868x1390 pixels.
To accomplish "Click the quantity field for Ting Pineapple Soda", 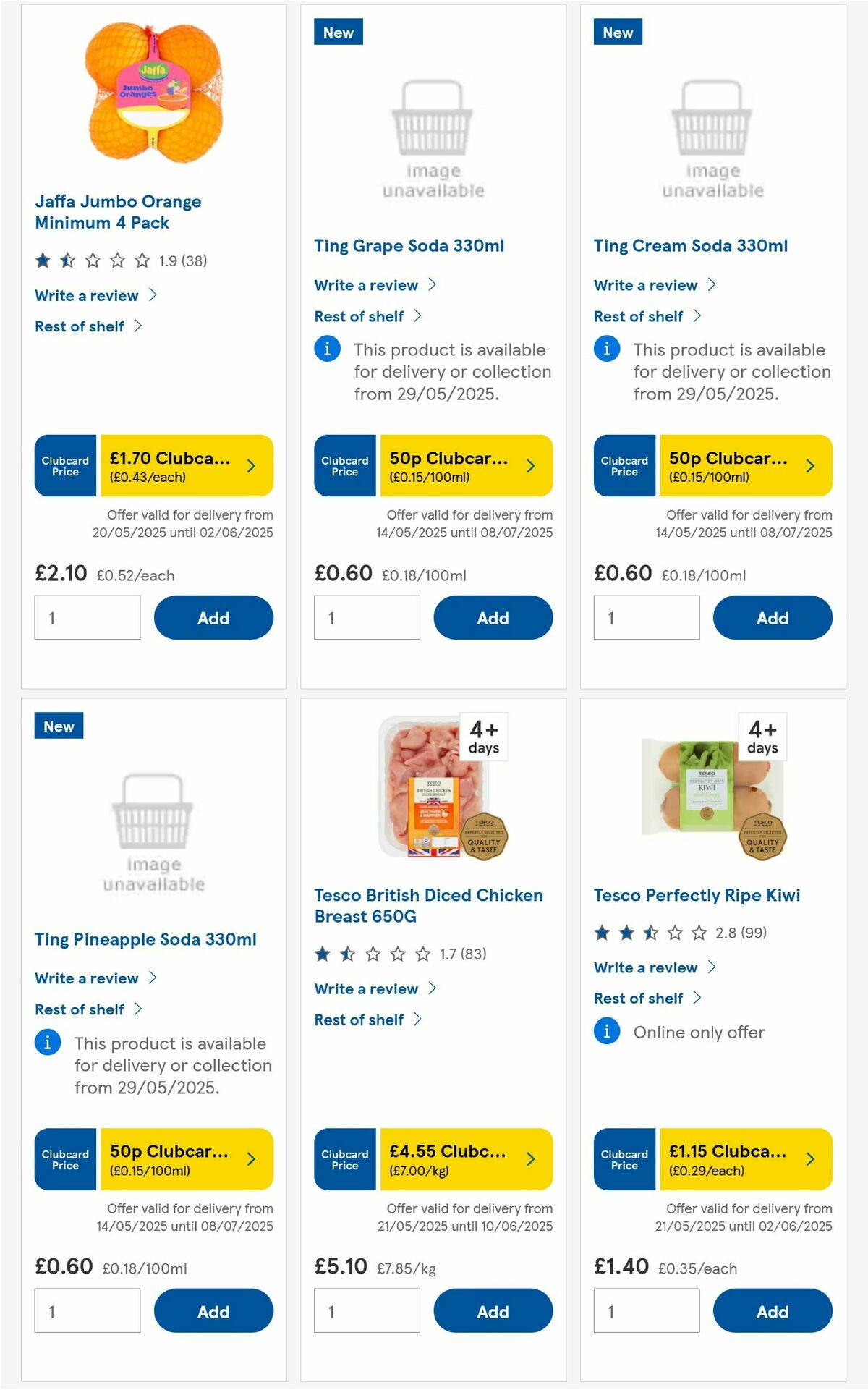I will click(87, 1310).
